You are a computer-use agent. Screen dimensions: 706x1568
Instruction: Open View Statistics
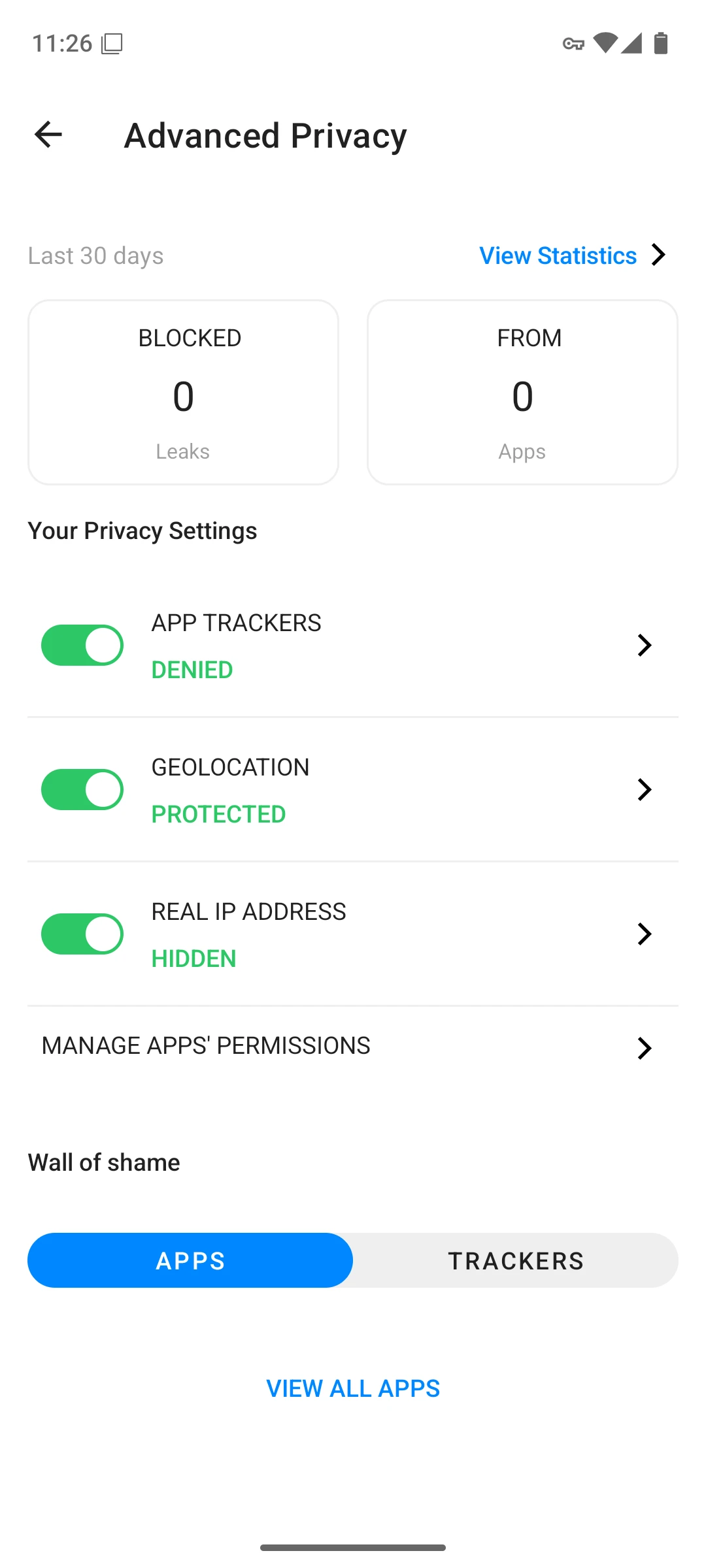point(572,255)
